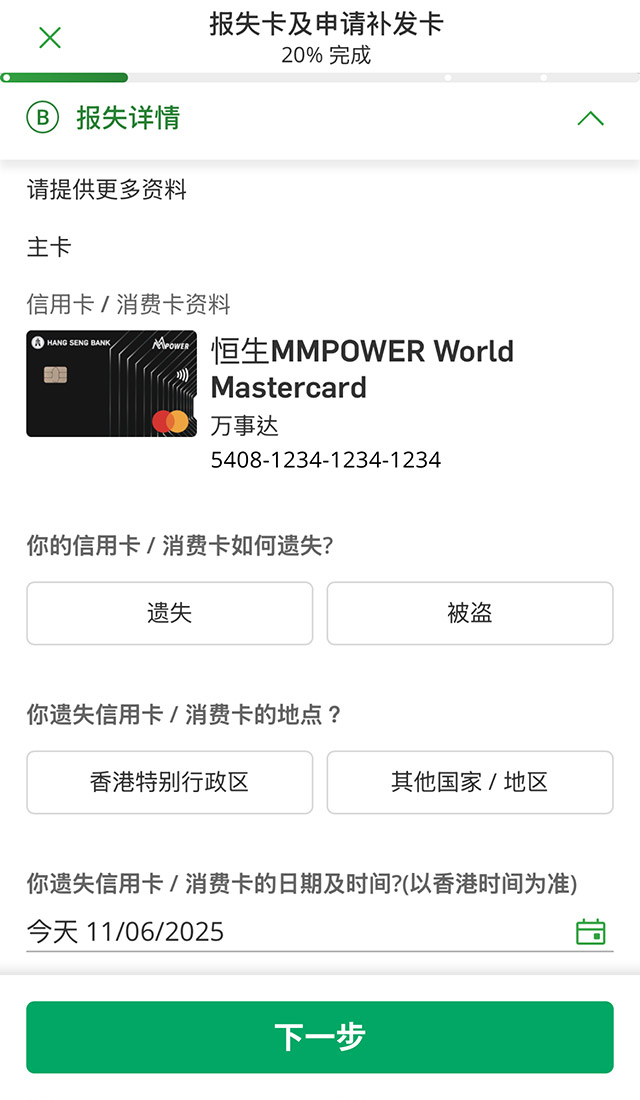Viewport: 640px width, 1100px height.
Task: Open the calendar date picker icon
Action: tap(591, 932)
